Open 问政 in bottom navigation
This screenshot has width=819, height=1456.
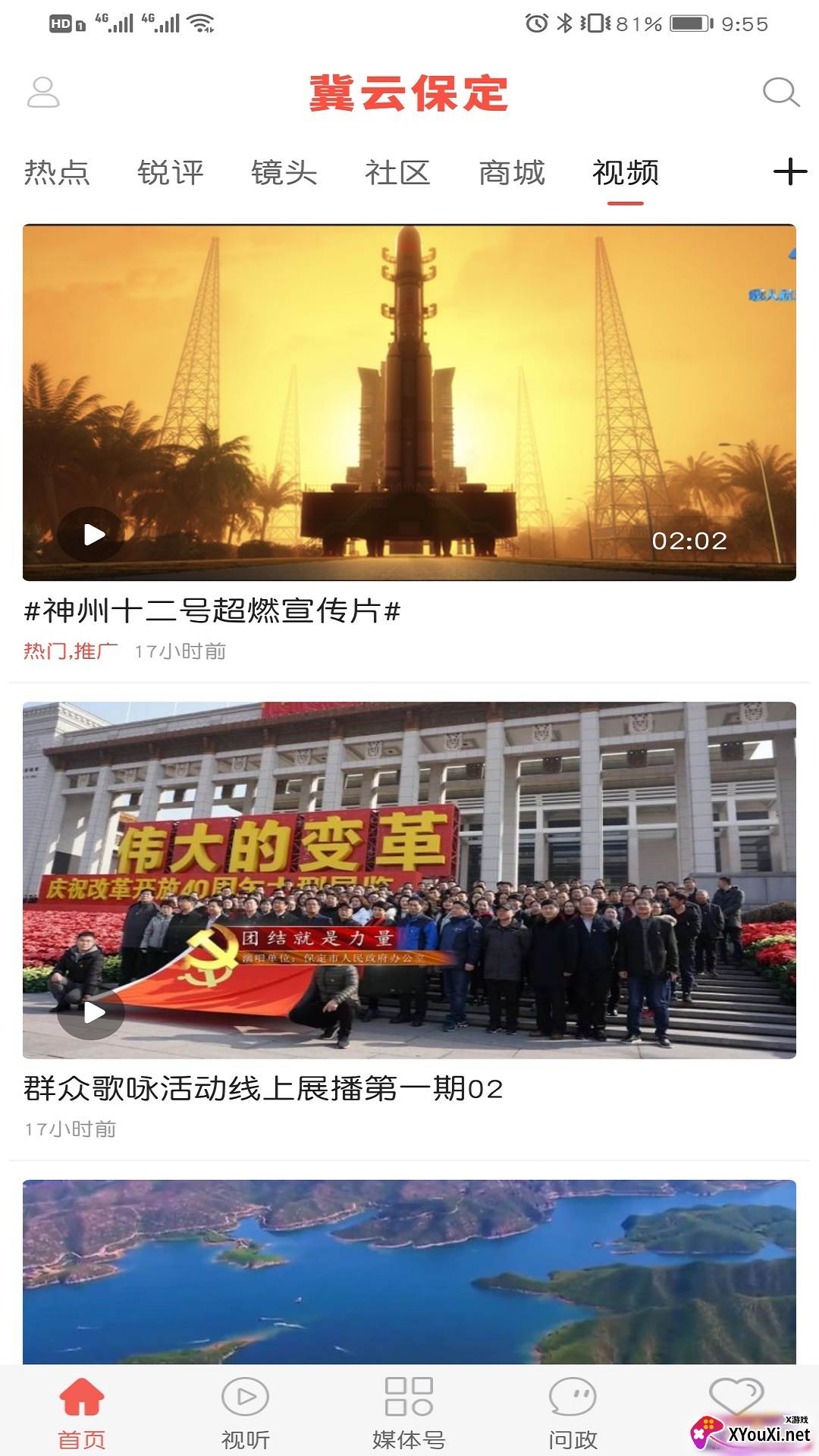pos(573,1412)
